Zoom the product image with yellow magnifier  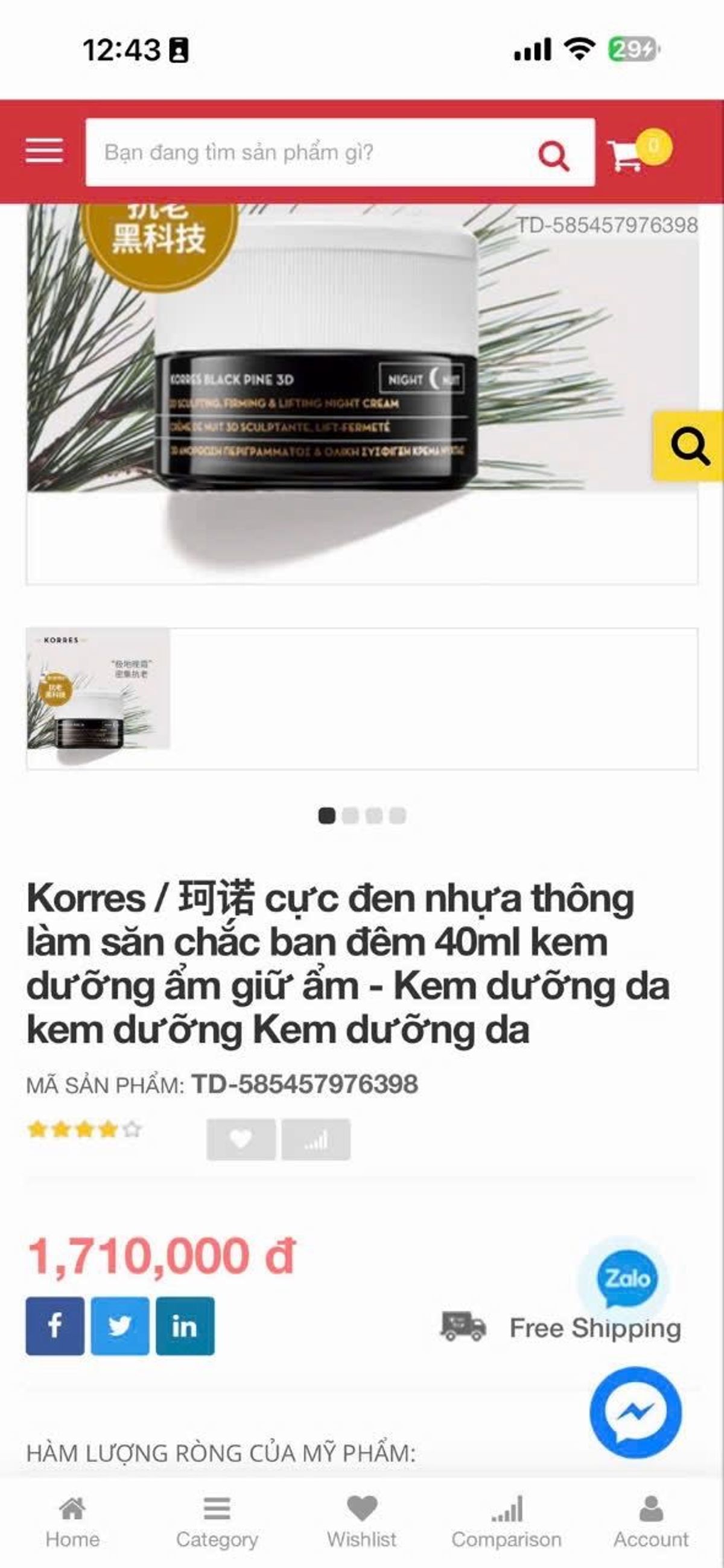[688, 446]
